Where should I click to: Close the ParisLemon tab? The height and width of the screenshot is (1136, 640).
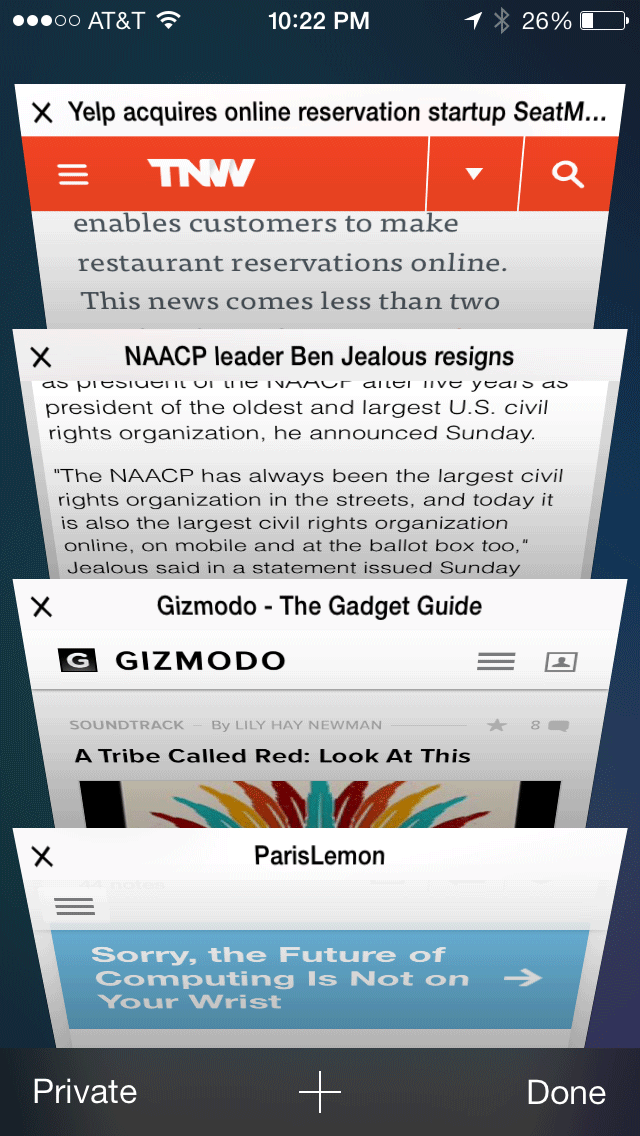(x=41, y=856)
